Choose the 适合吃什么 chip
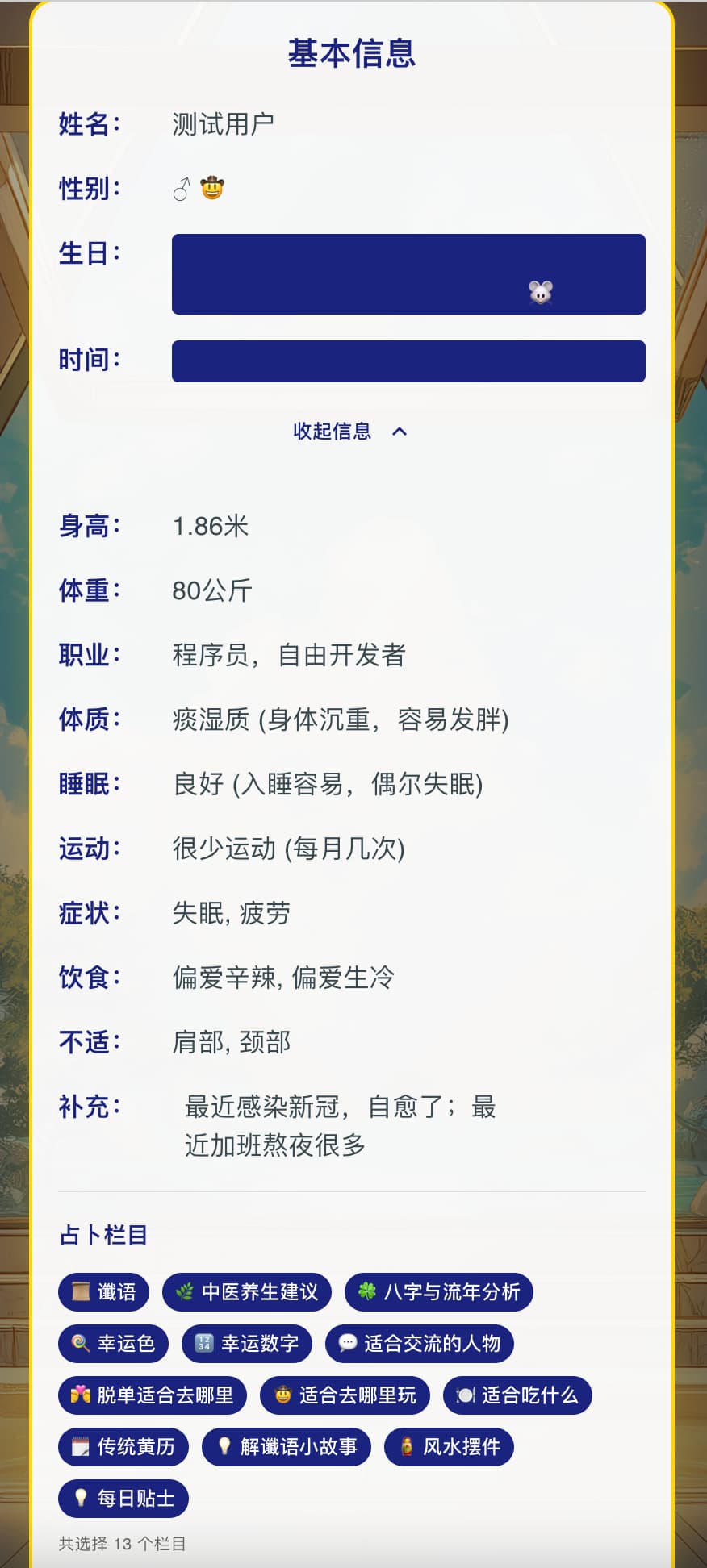Image resolution: width=707 pixels, height=1568 pixels. 517,1395
